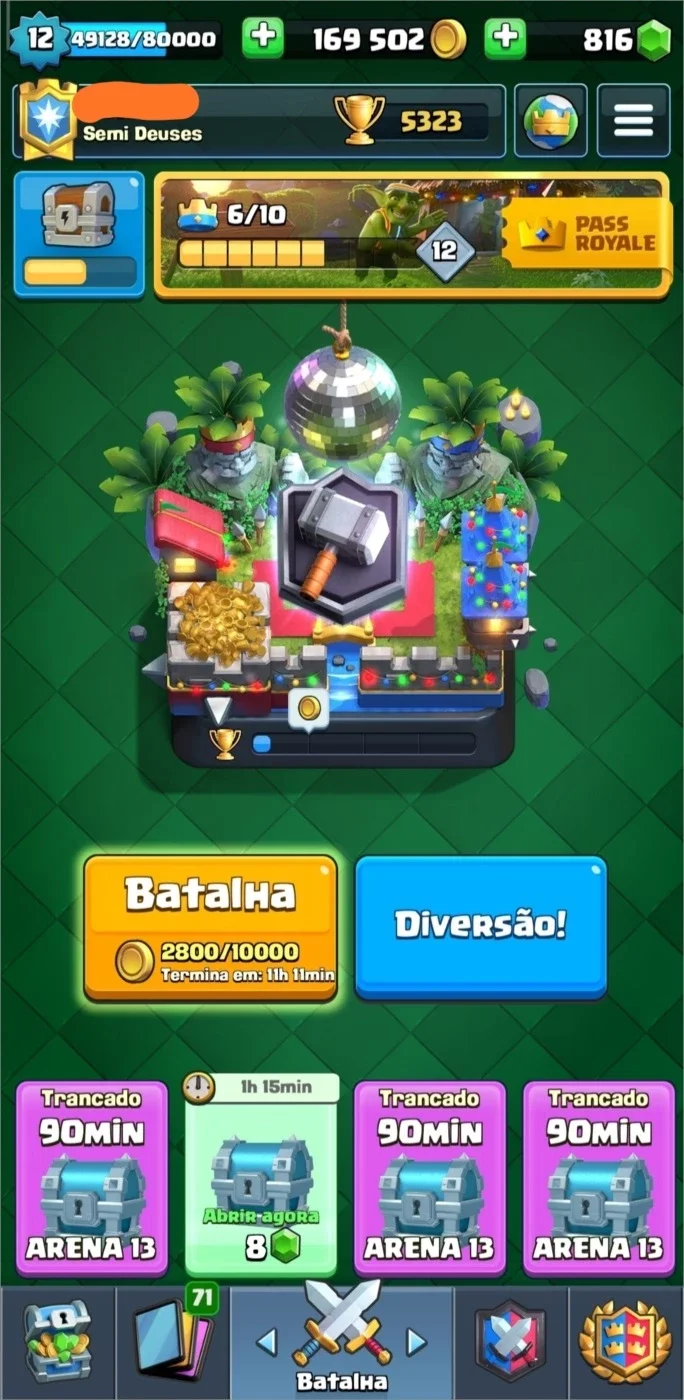Start a match with the Batalha button

click(x=210, y=927)
